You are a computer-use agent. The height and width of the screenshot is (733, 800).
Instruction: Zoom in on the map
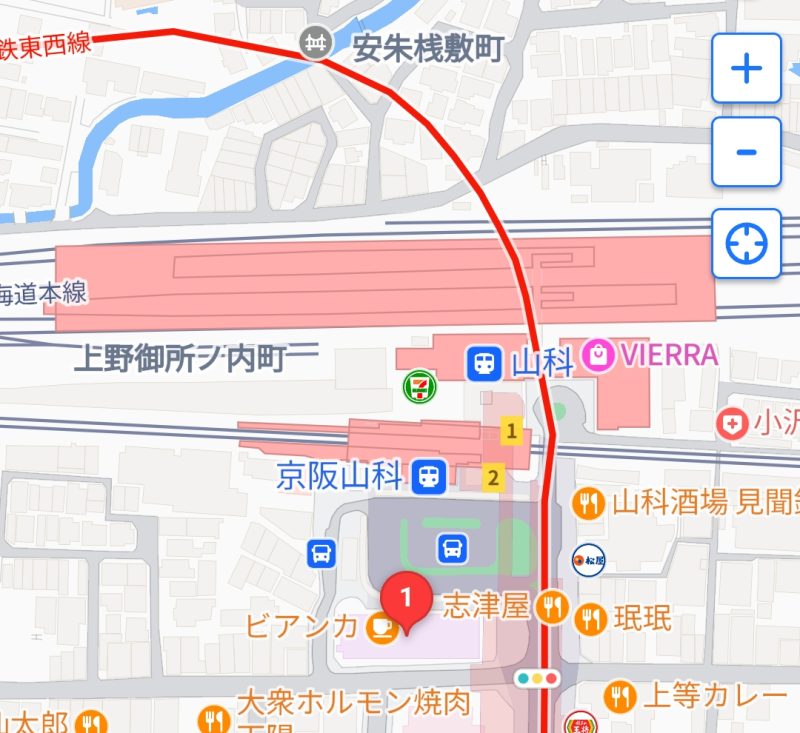coord(746,68)
